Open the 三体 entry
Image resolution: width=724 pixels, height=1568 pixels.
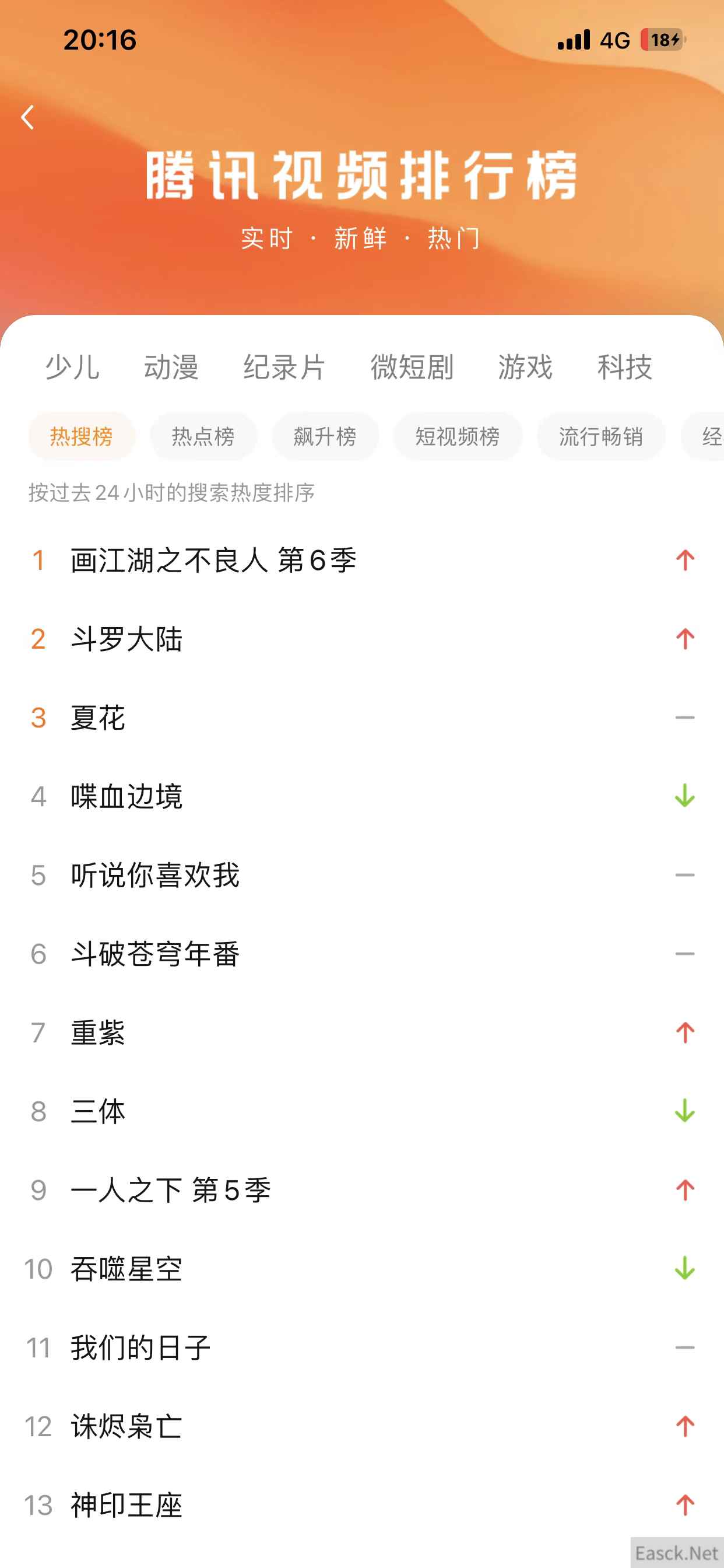tap(98, 1111)
